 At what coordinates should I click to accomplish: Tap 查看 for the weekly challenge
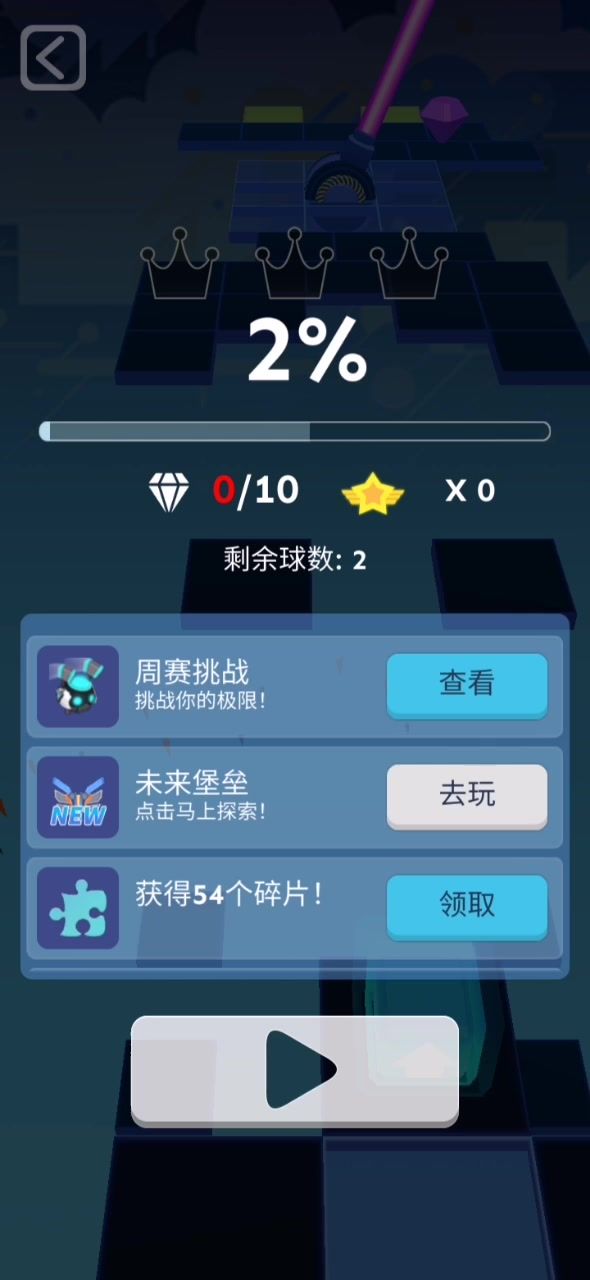[x=467, y=685]
